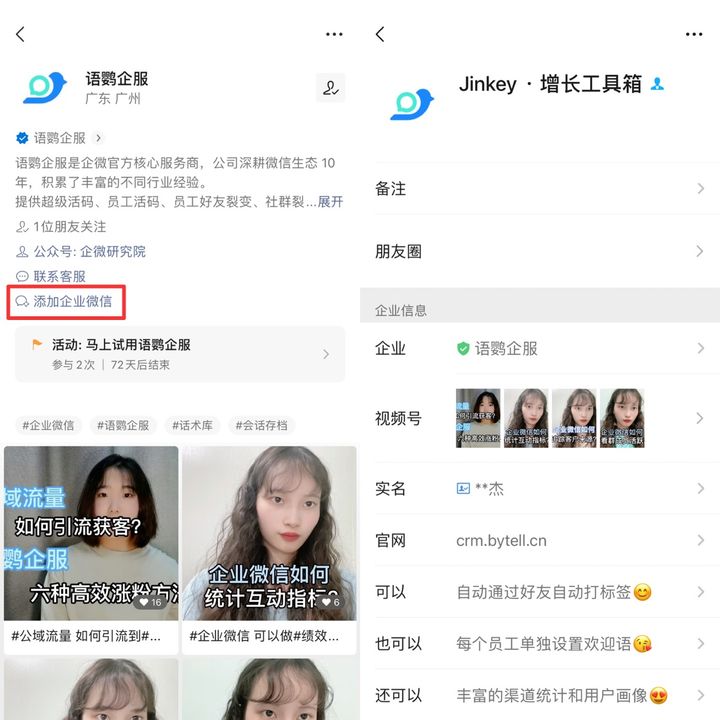The width and height of the screenshot is (720, 720).
Task: Expand the full 语鹦企服 description with 展开
Action: (330, 202)
